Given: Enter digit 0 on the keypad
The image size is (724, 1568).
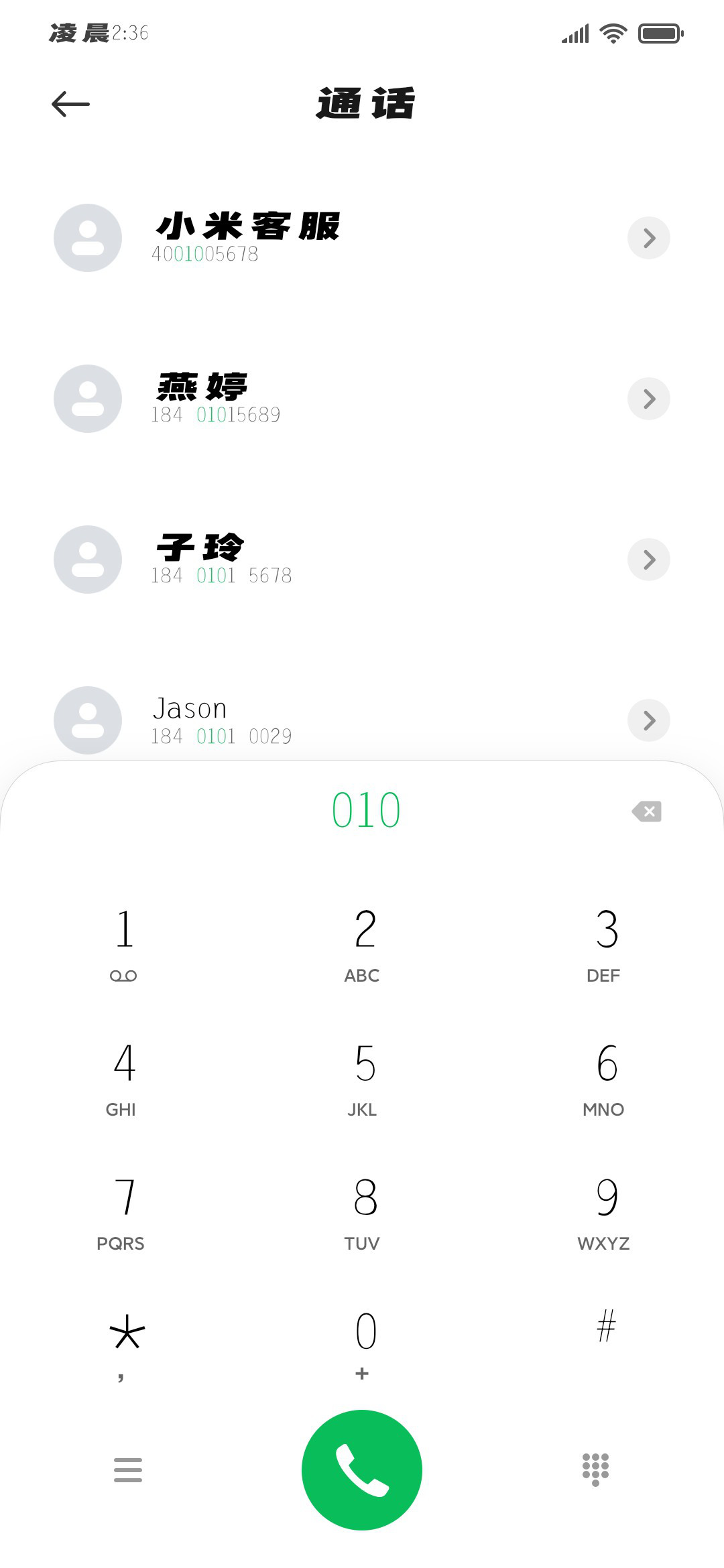Looking at the screenshot, I should click(x=364, y=1344).
